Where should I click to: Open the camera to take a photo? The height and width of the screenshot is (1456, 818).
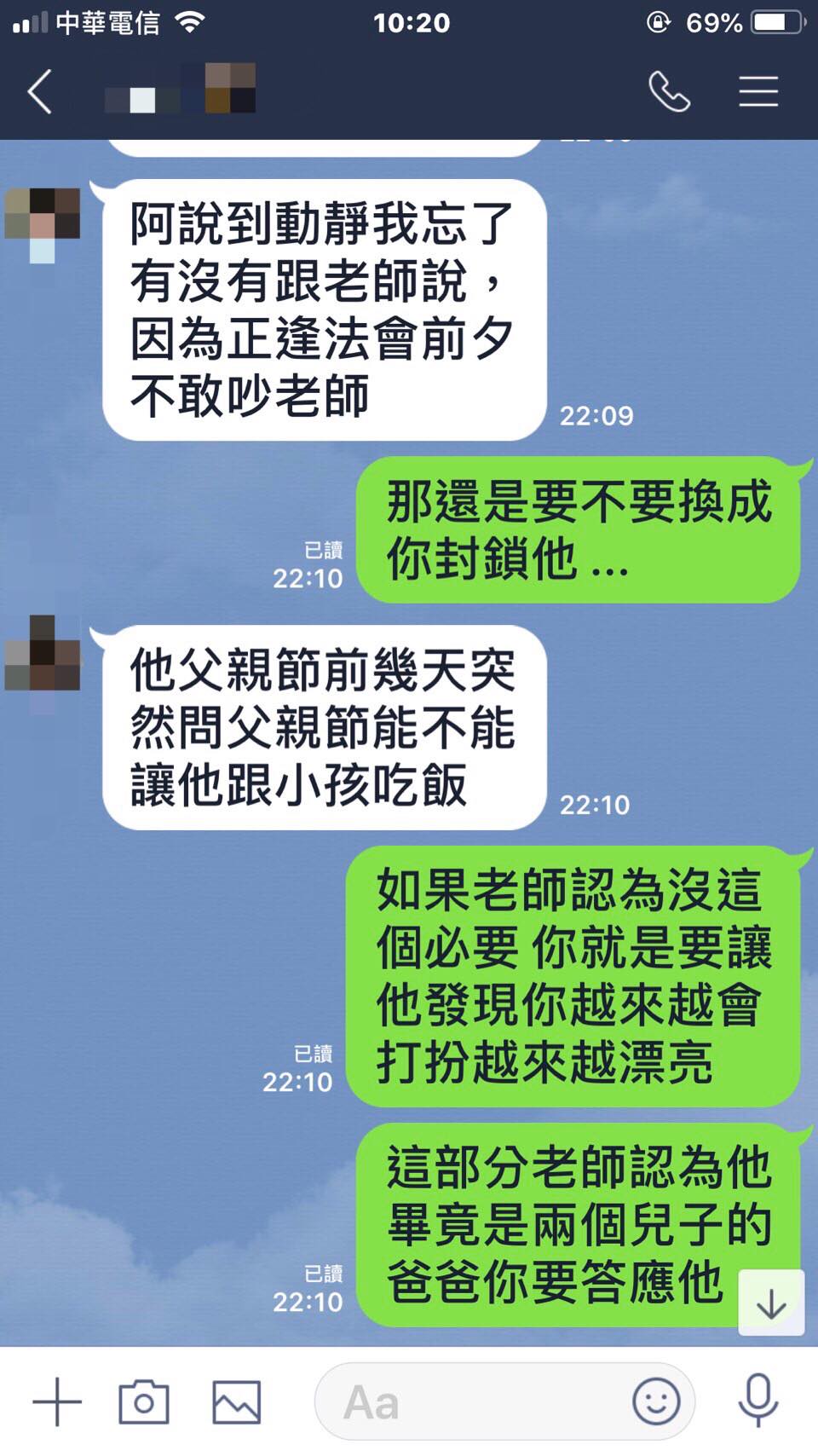tap(143, 1401)
